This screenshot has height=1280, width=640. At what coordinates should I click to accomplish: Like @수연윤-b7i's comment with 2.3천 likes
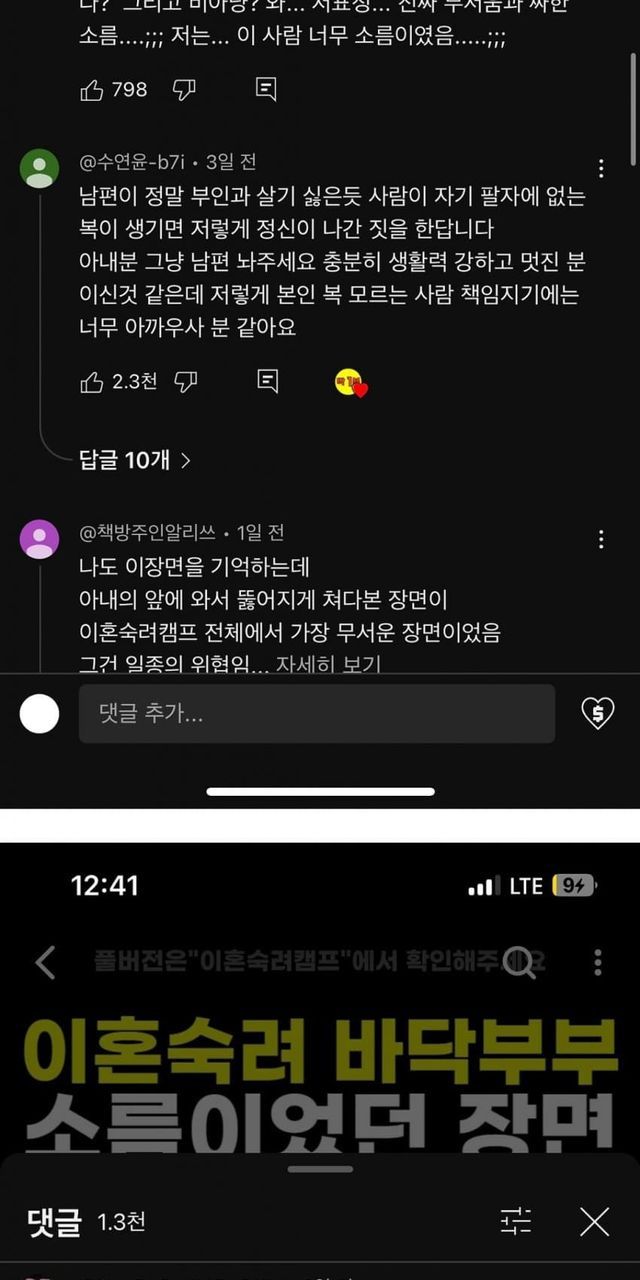pyautogui.click(x=92, y=381)
